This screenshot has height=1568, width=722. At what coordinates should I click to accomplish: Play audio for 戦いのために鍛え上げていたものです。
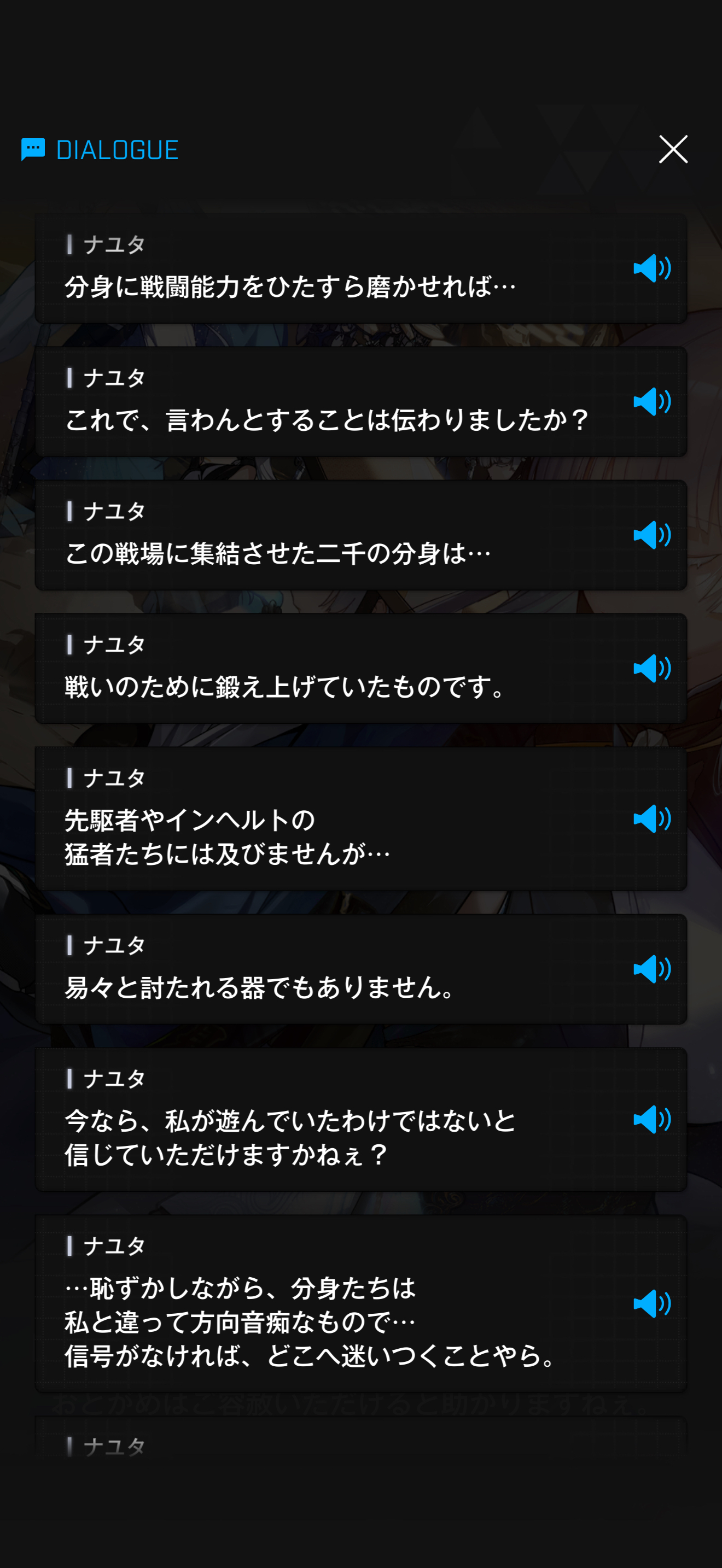(651, 668)
